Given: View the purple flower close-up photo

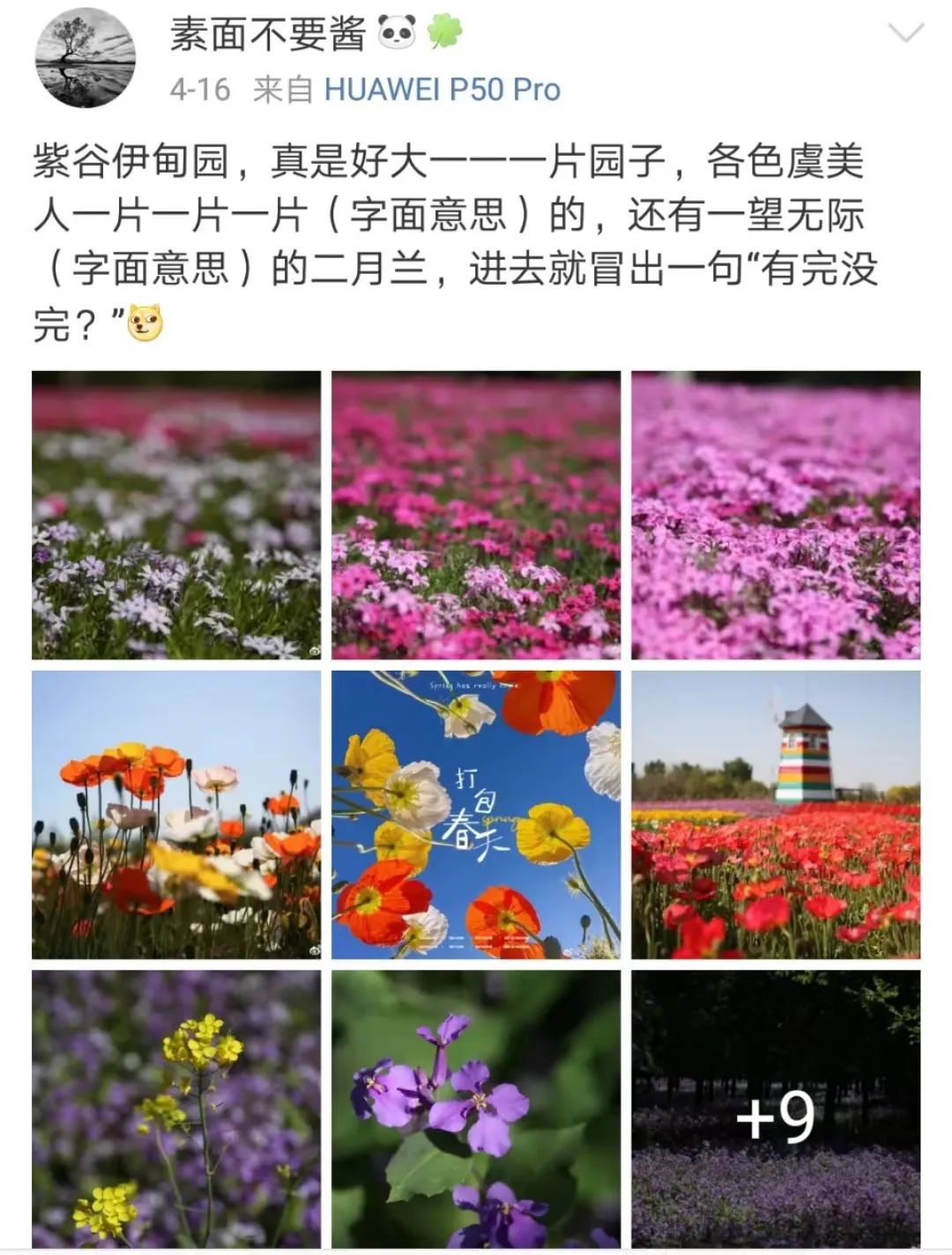Looking at the screenshot, I should tap(476, 1112).
